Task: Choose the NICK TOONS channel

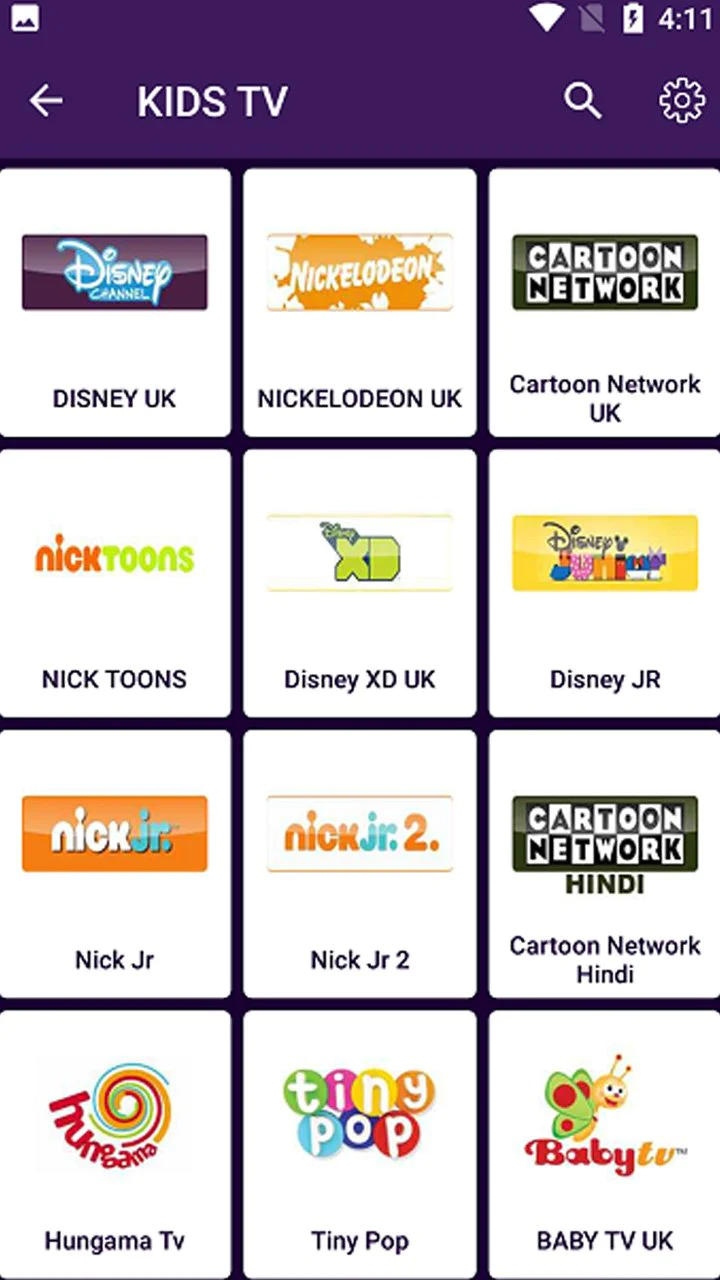Action: click(x=115, y=583)
